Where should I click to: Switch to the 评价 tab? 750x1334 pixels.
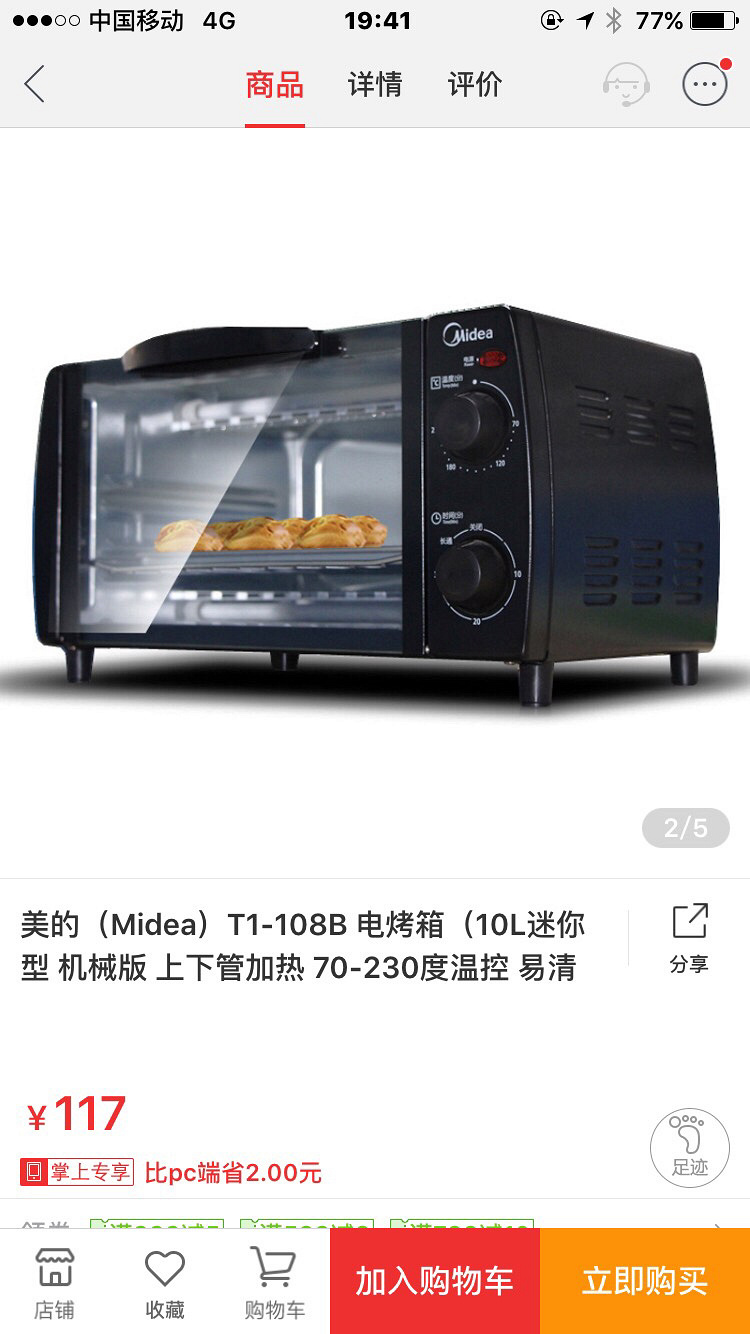(474, 84)
